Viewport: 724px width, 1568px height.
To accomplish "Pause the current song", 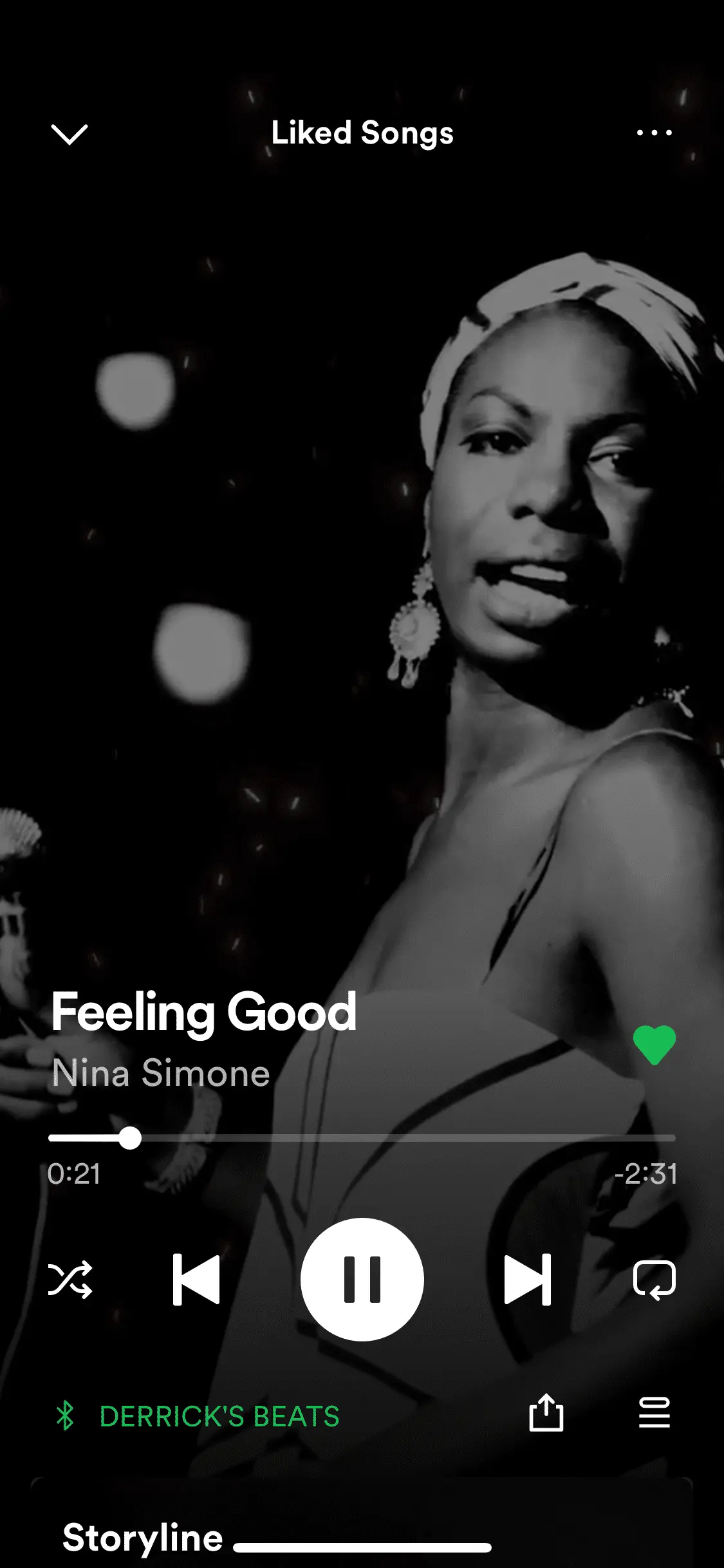I will click(362, 1279).
